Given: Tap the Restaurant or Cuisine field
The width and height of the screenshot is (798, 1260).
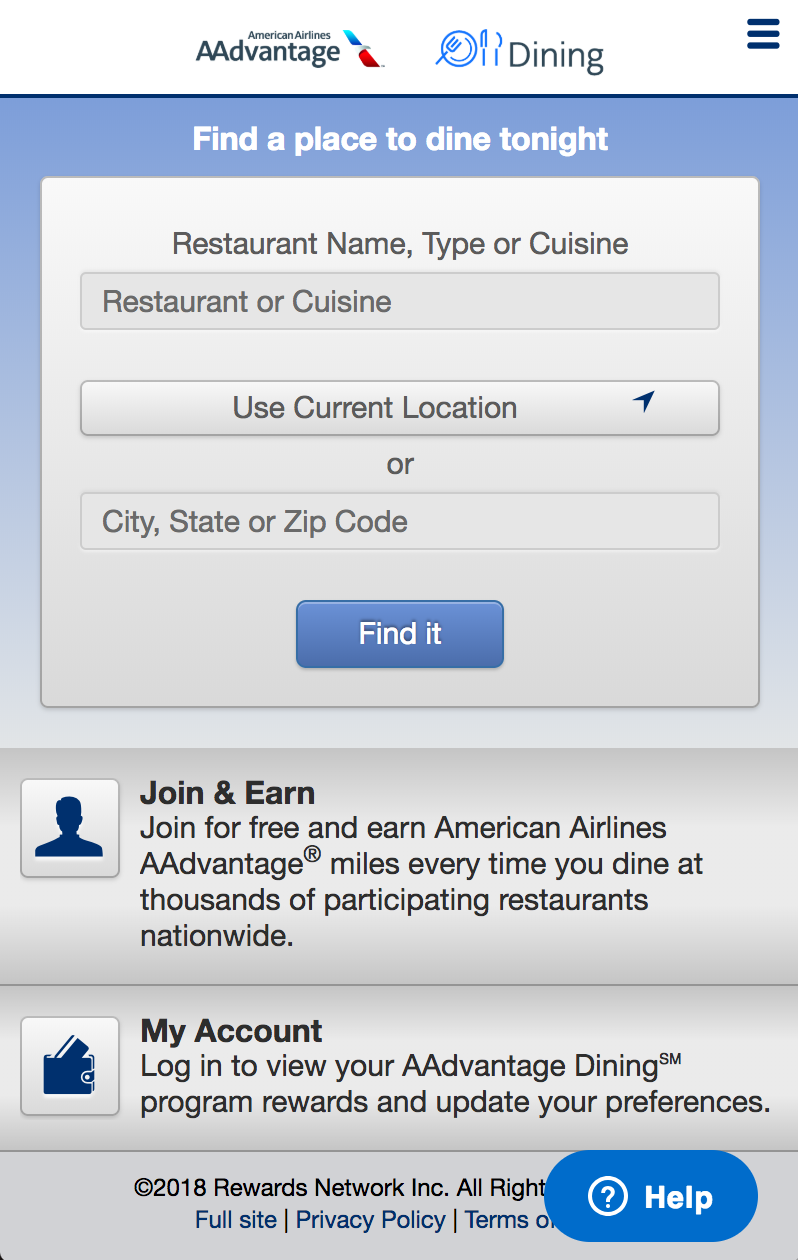Looking at the screenshot, I should point(399,301).
